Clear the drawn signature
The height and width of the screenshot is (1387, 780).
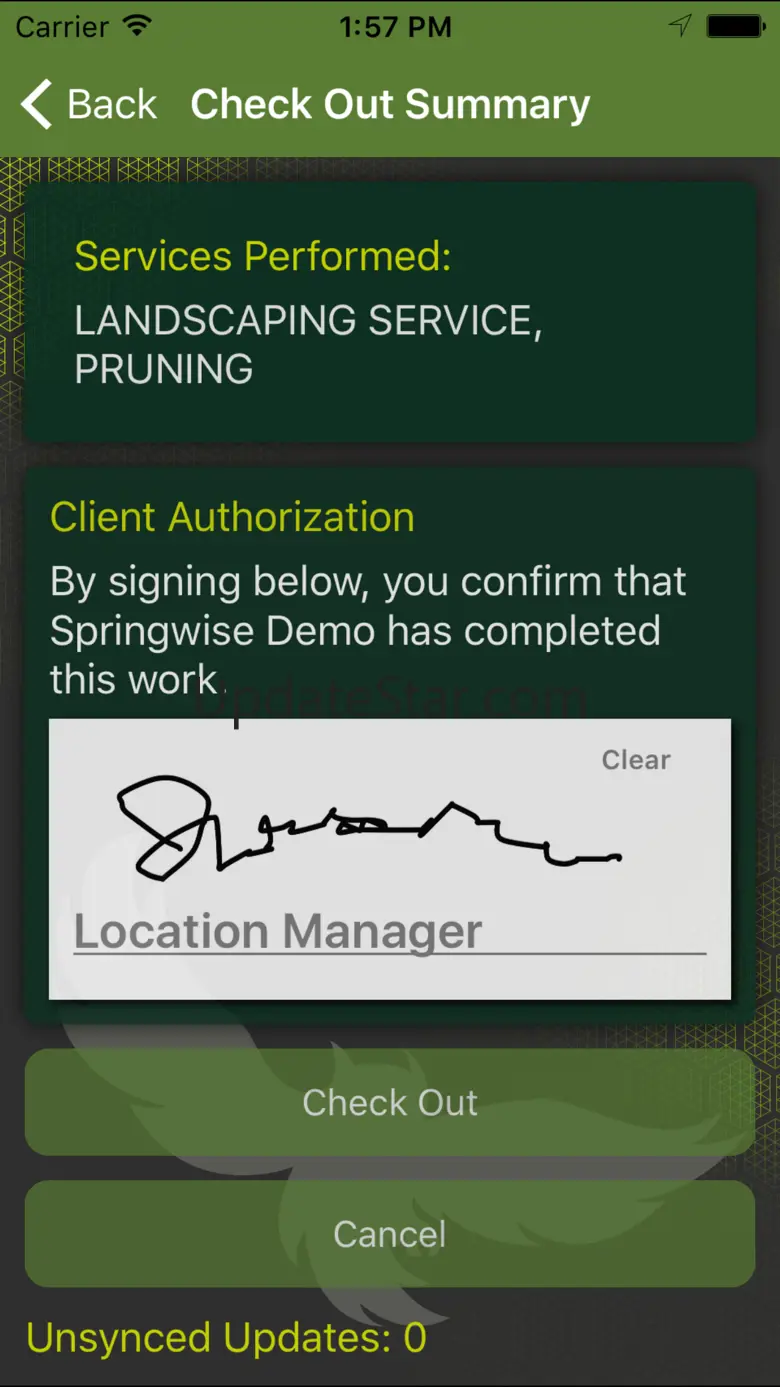[635, 760]
